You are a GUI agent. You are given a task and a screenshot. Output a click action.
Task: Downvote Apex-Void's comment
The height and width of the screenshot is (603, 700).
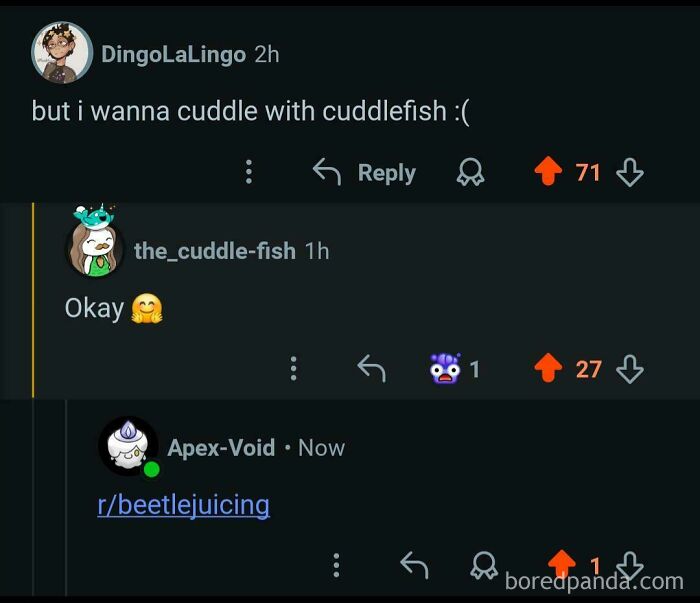(x=629, y=564)
